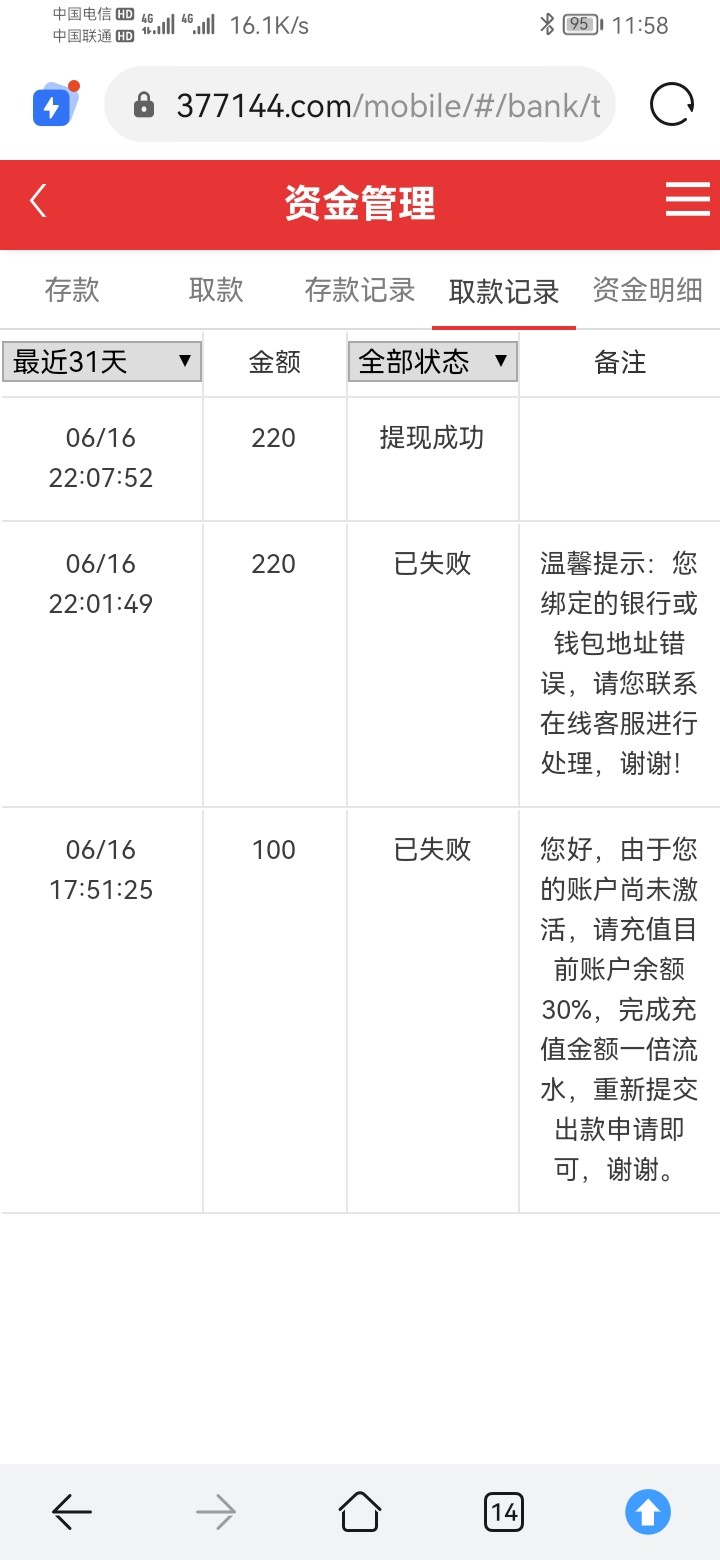Go to the browser home page

pyautogui.click(x=360, y=1512)
